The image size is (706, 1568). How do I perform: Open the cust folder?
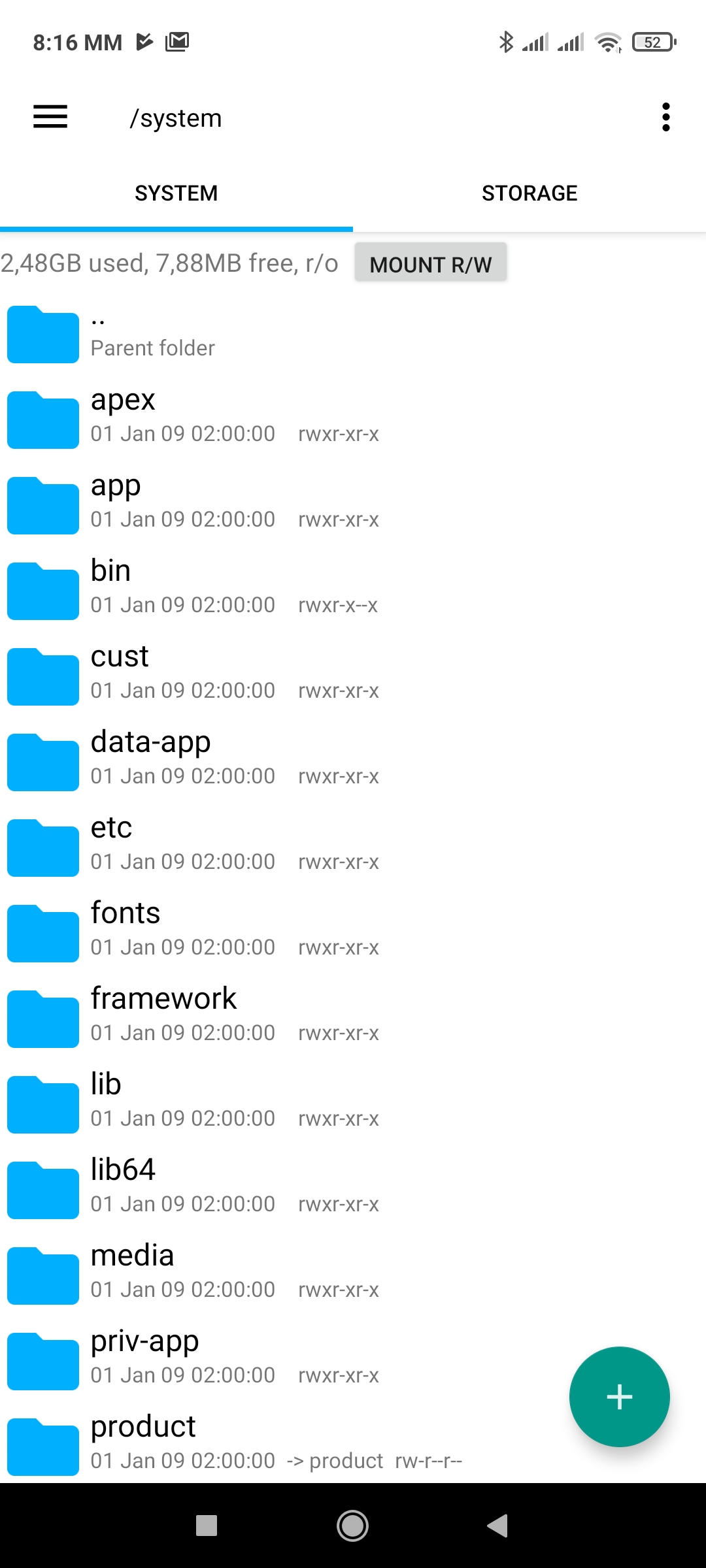(x=353, y=676)
